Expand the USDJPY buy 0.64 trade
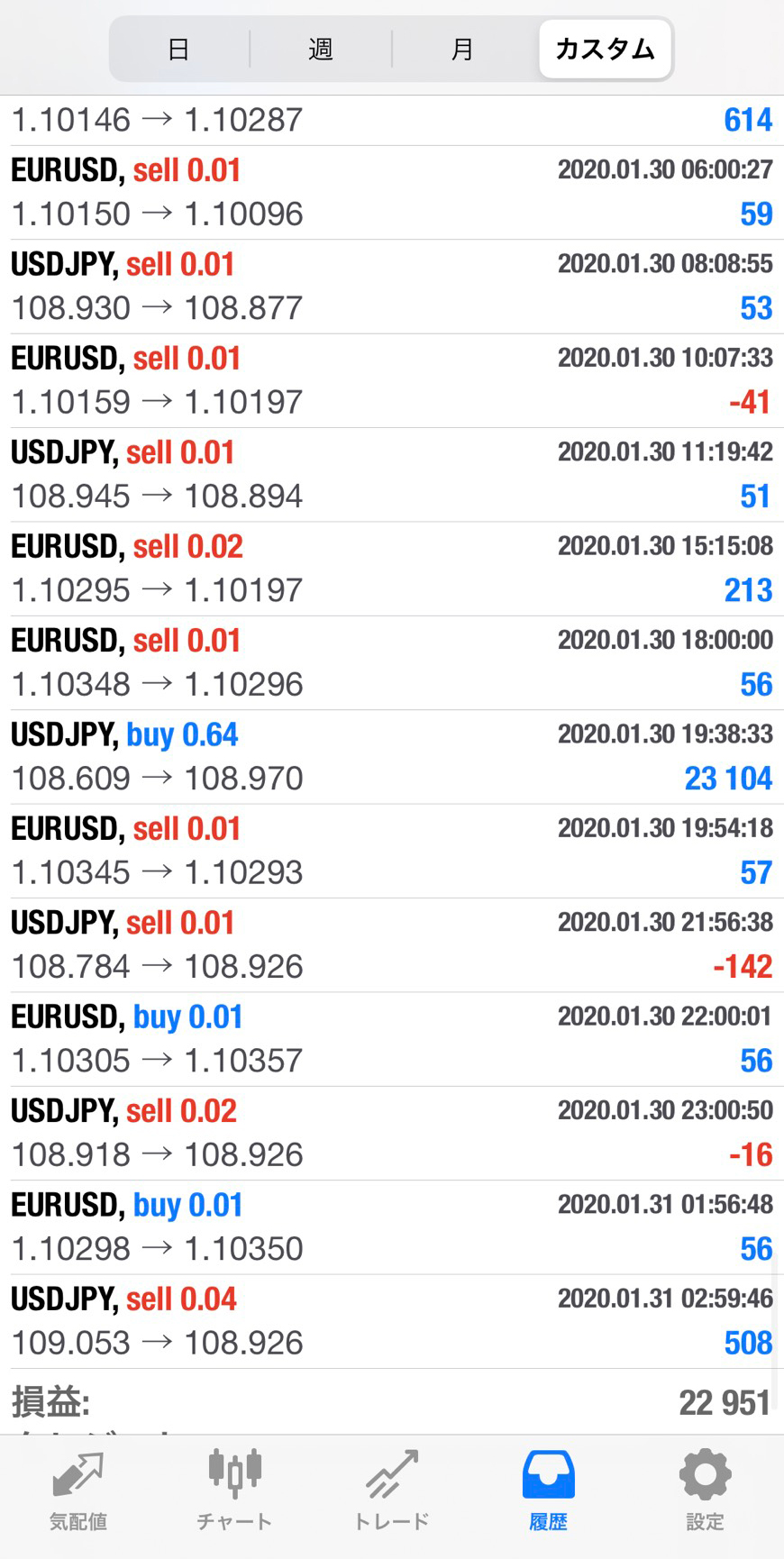This screenshot has width=784, height=1559. click(391, 757)
